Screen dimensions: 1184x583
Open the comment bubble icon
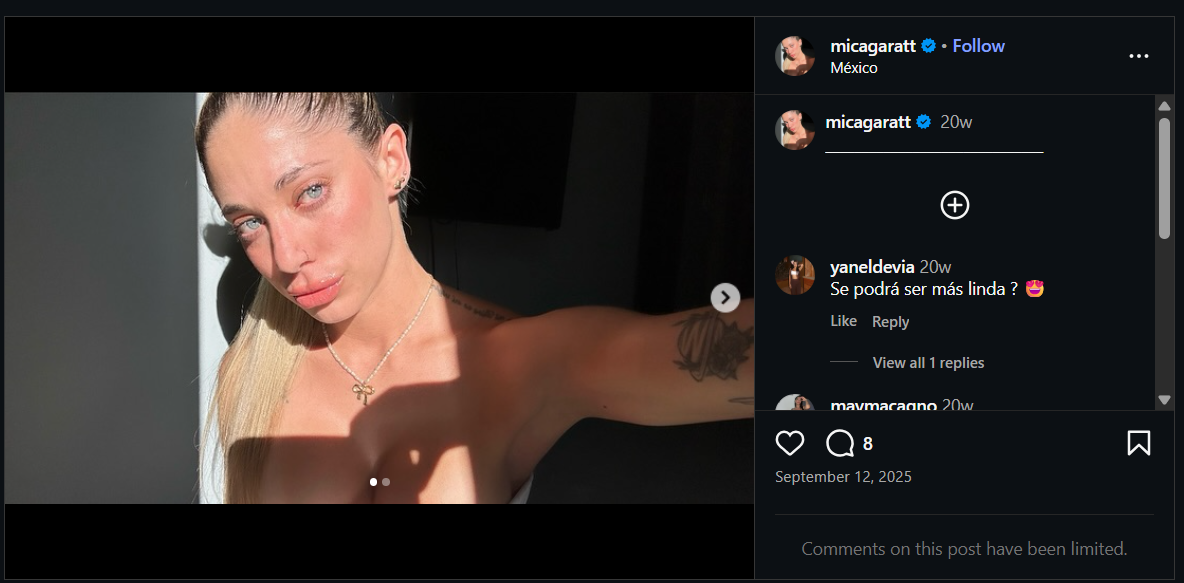click(x=840, y=443)
